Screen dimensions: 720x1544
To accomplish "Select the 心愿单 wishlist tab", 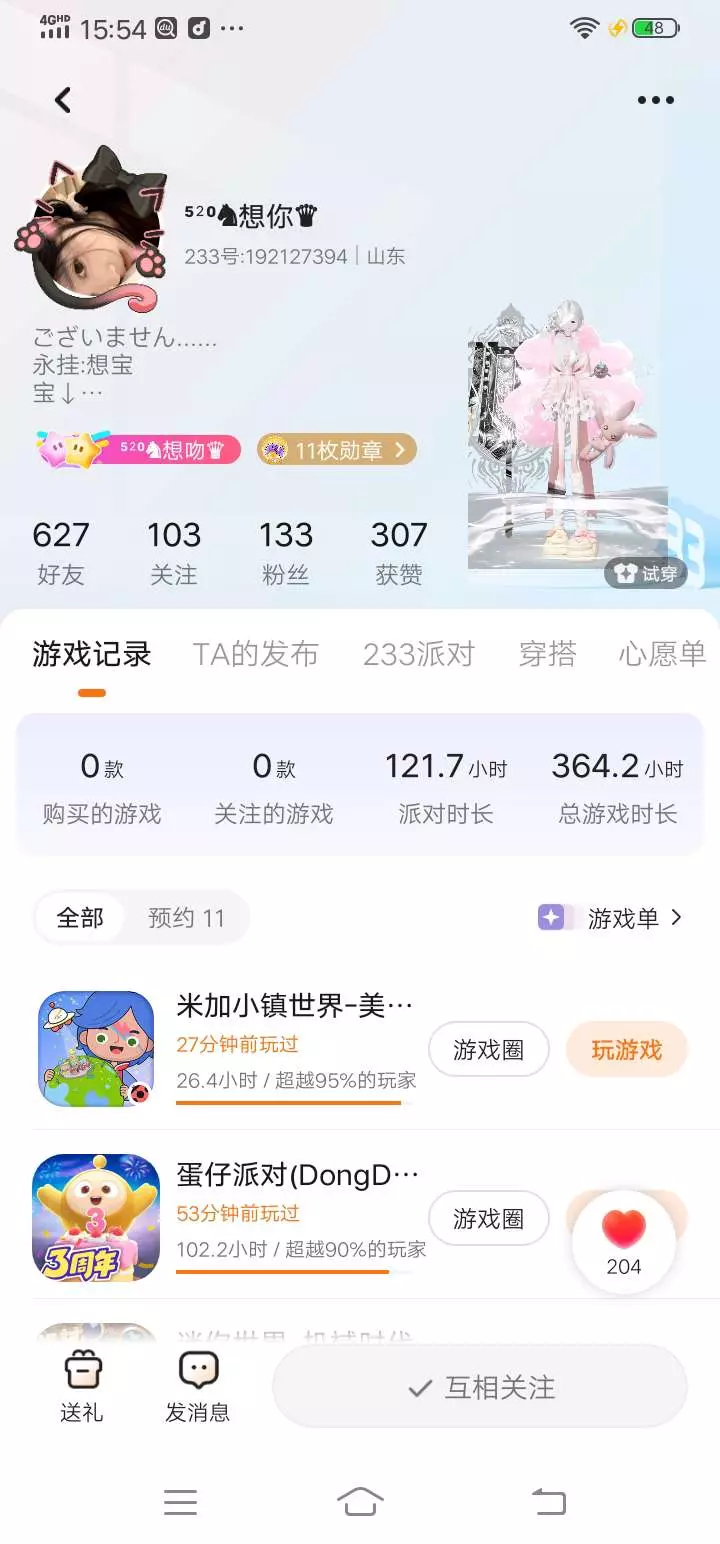I will [x=662, y=654].
